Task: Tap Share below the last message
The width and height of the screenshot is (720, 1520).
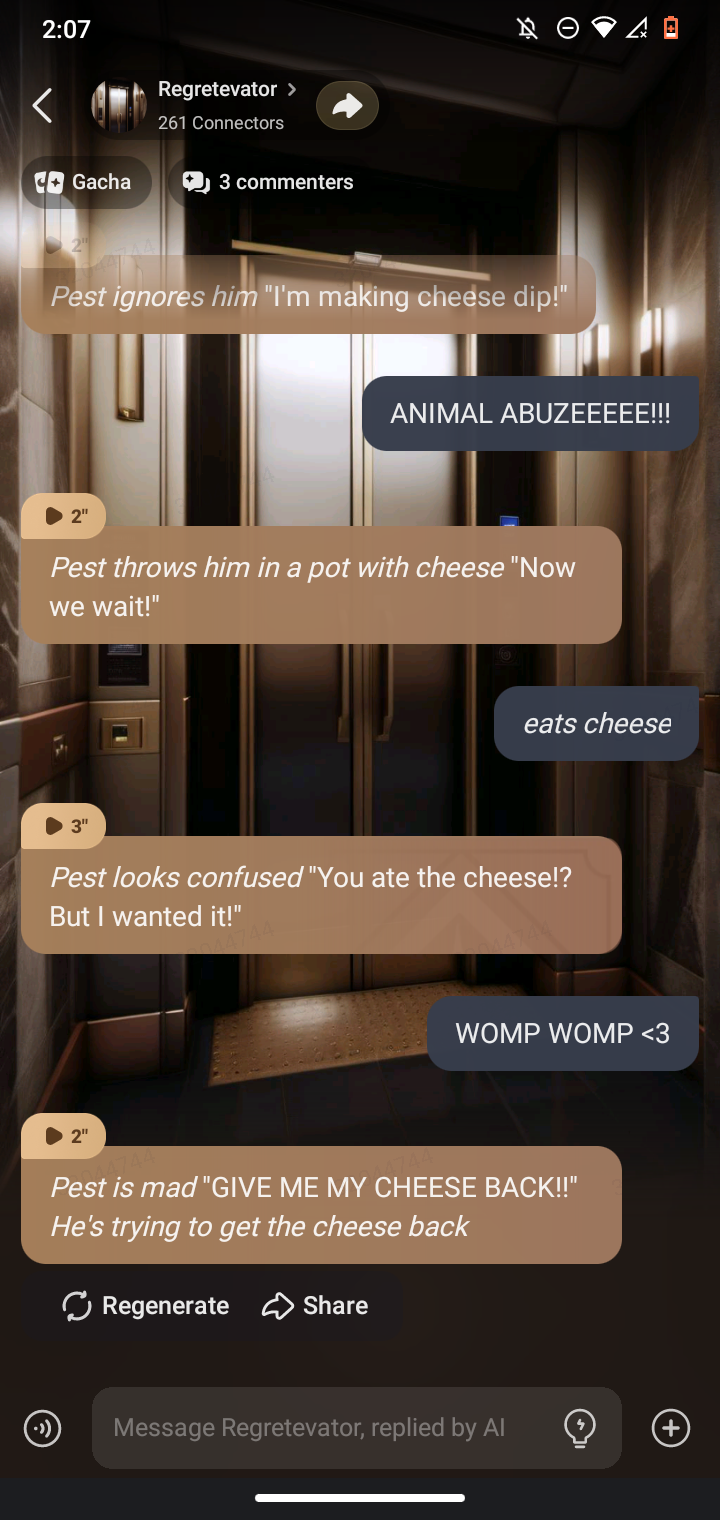Action: [315, 1306]
